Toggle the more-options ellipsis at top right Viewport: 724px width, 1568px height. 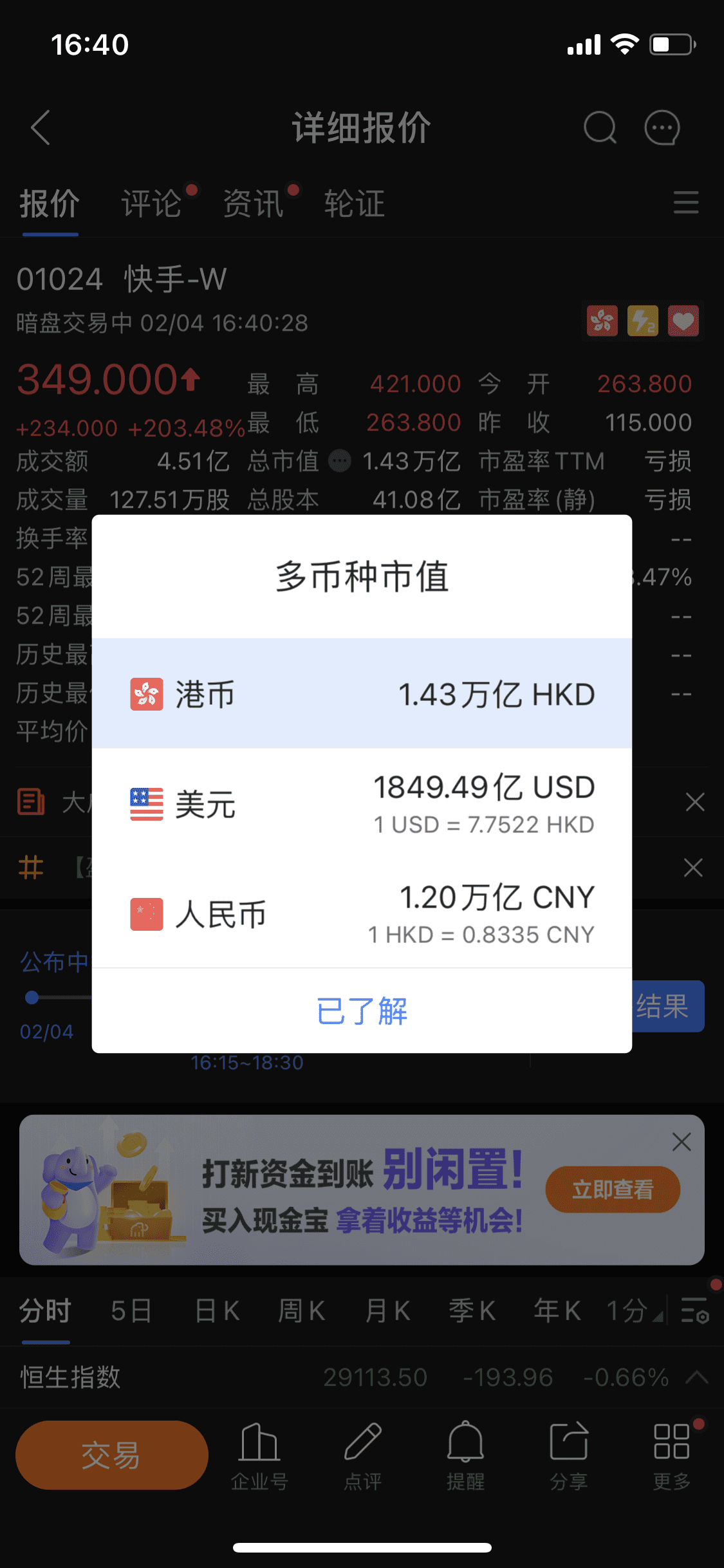pos(661,127)
